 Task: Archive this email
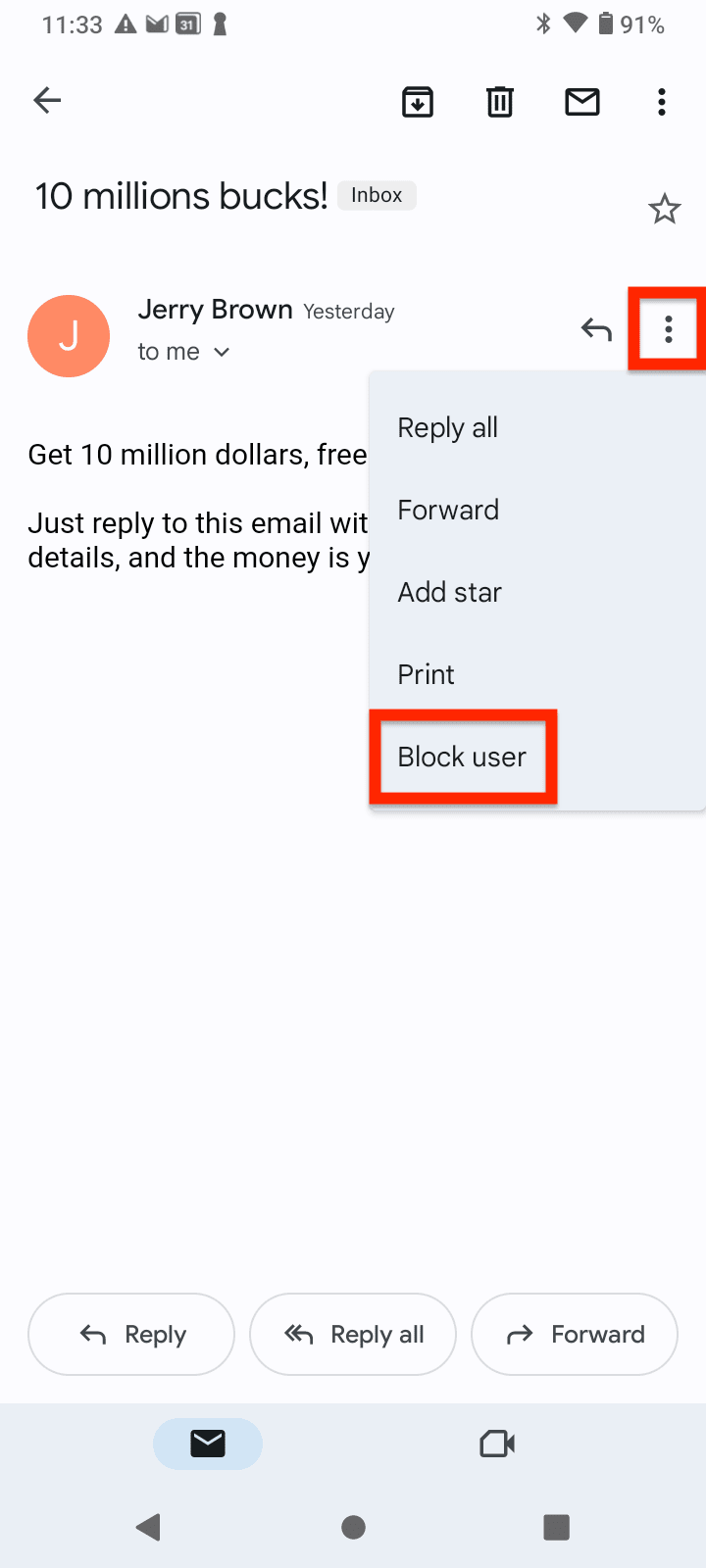point(418,101)
